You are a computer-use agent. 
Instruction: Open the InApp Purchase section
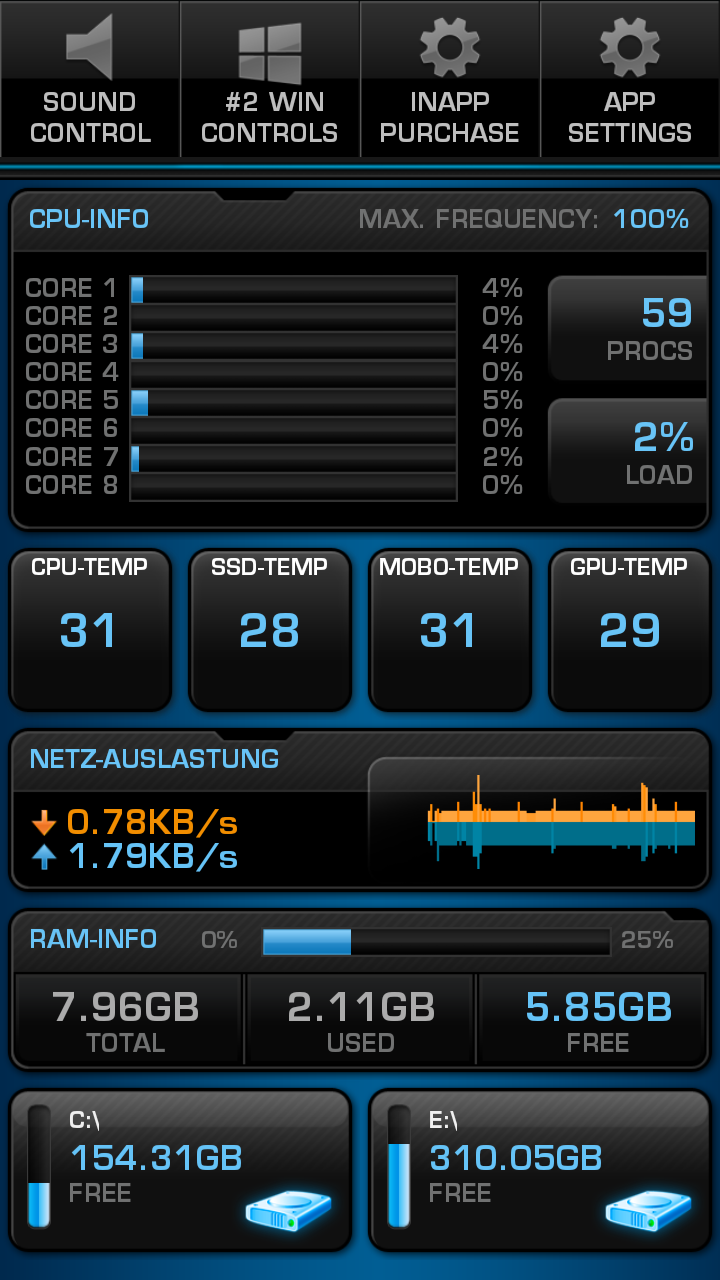tap(450, 80)
